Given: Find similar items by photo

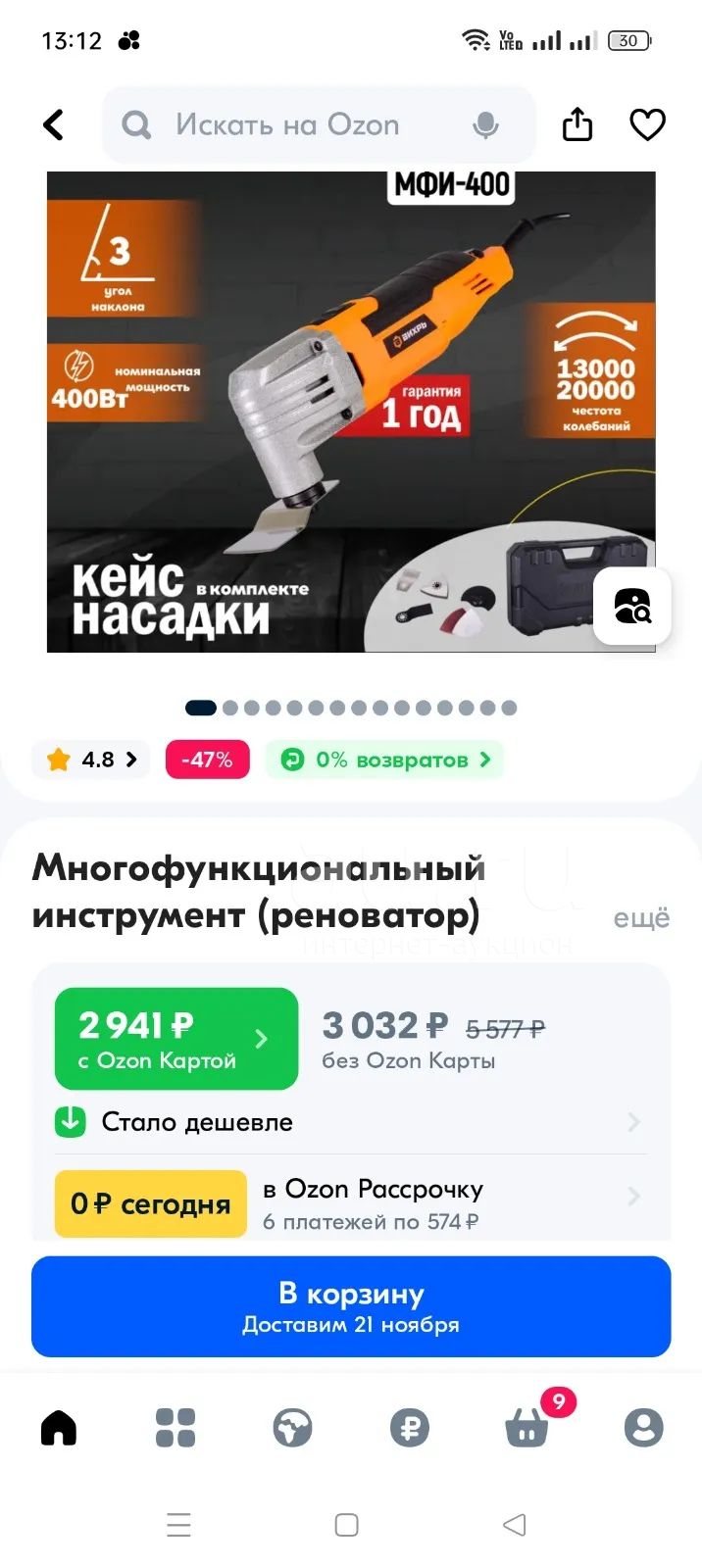Looking at the screenshot, I should [632, 606].
